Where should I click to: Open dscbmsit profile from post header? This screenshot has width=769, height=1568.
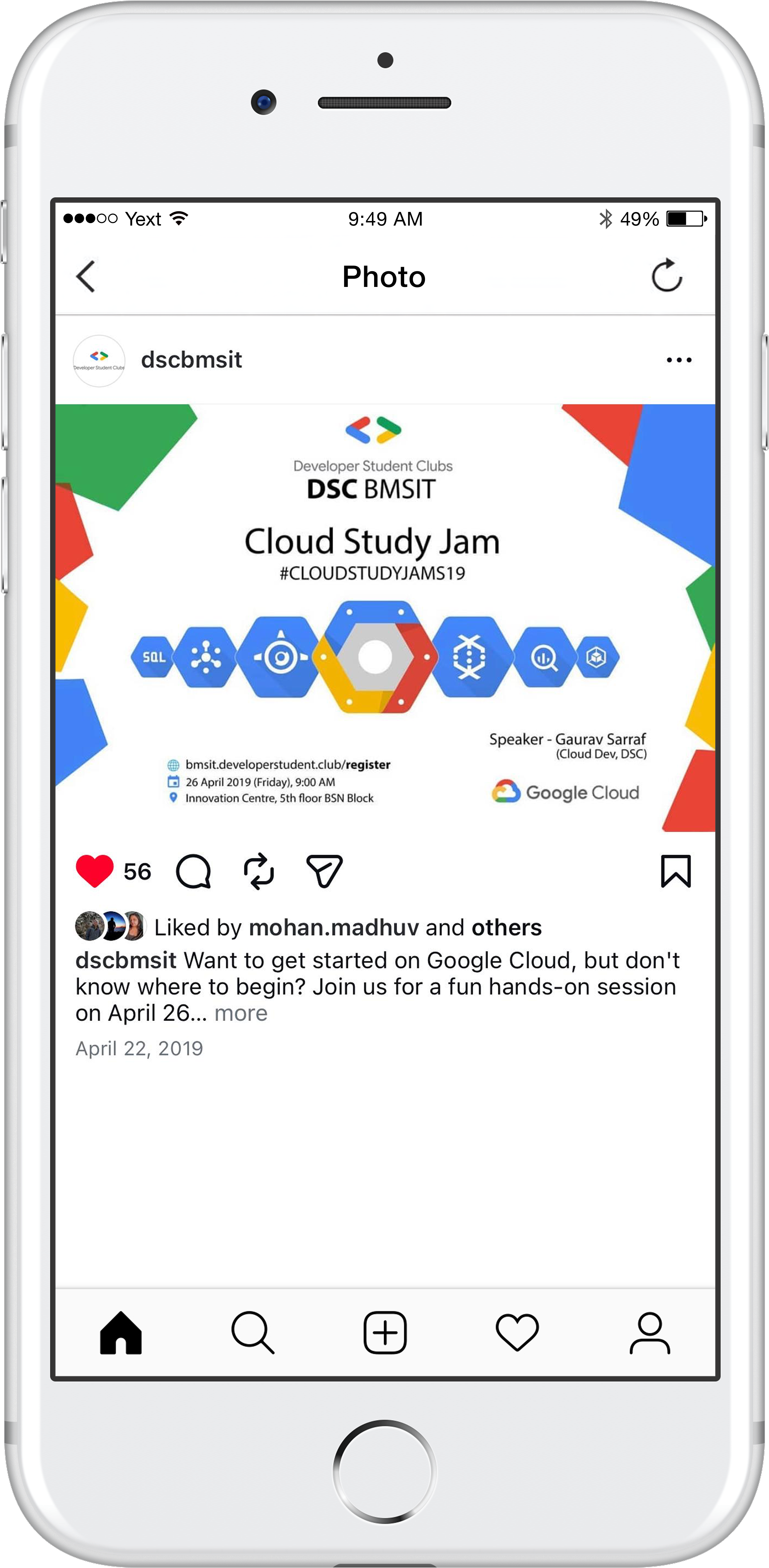point(191,360)
